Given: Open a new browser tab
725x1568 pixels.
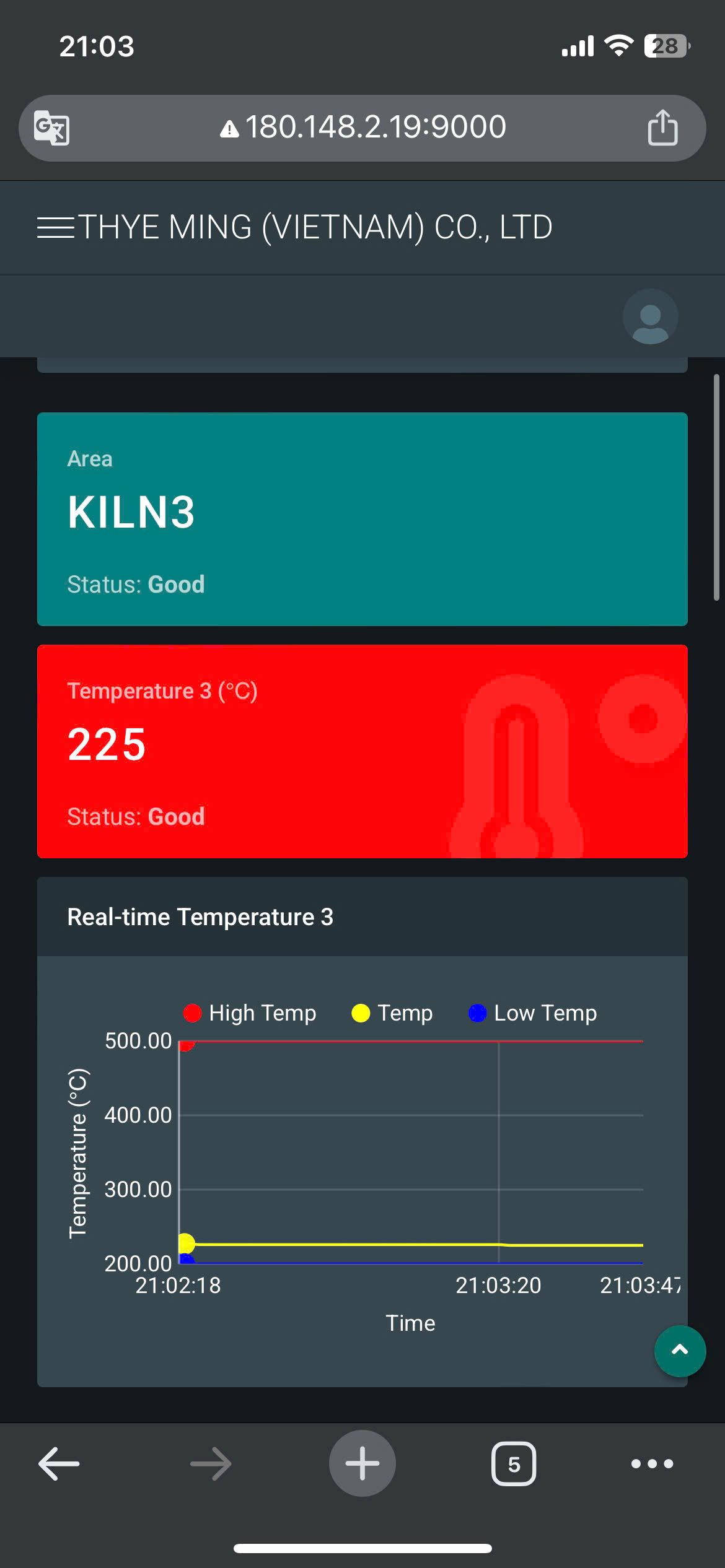Looking at the screenshot, I should click(x=362, y=1464).
